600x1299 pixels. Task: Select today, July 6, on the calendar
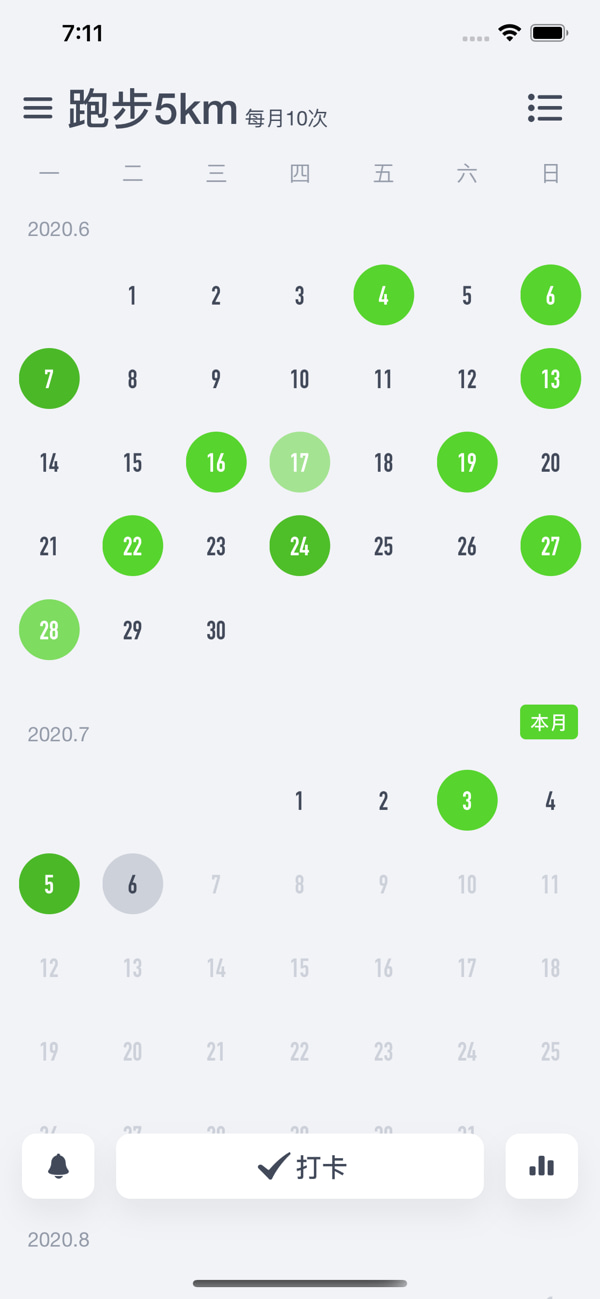(x=133, y=884)
